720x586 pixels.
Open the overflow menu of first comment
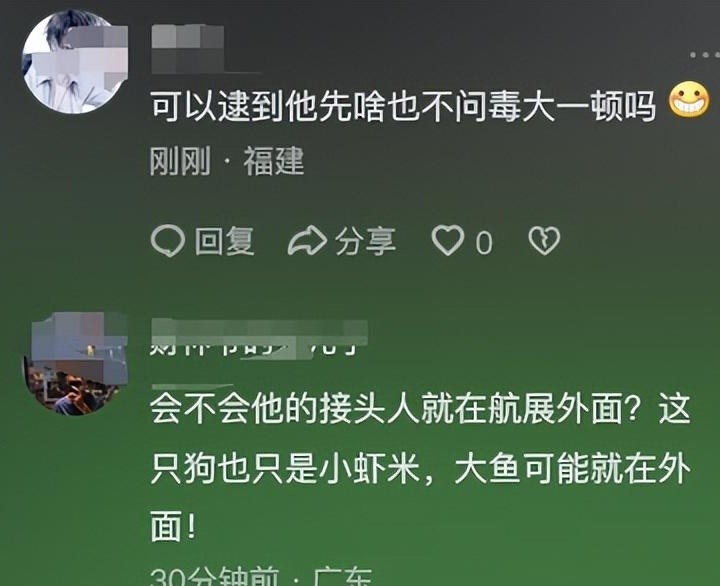pos(703,55)
